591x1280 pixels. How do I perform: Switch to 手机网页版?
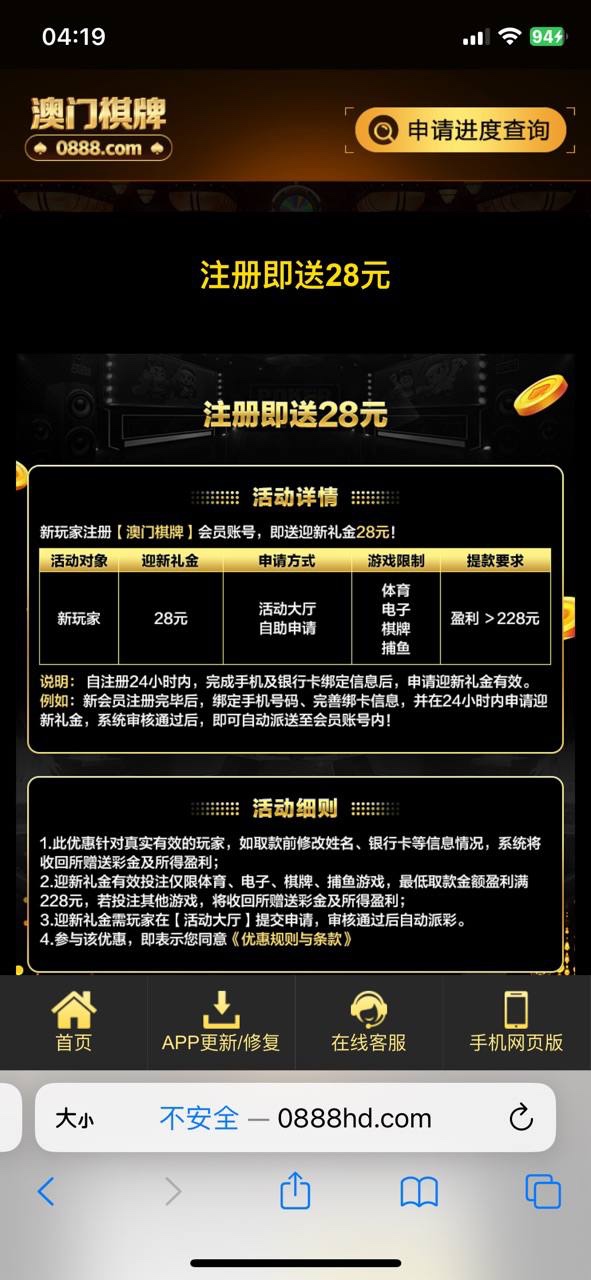[516, 1021]
